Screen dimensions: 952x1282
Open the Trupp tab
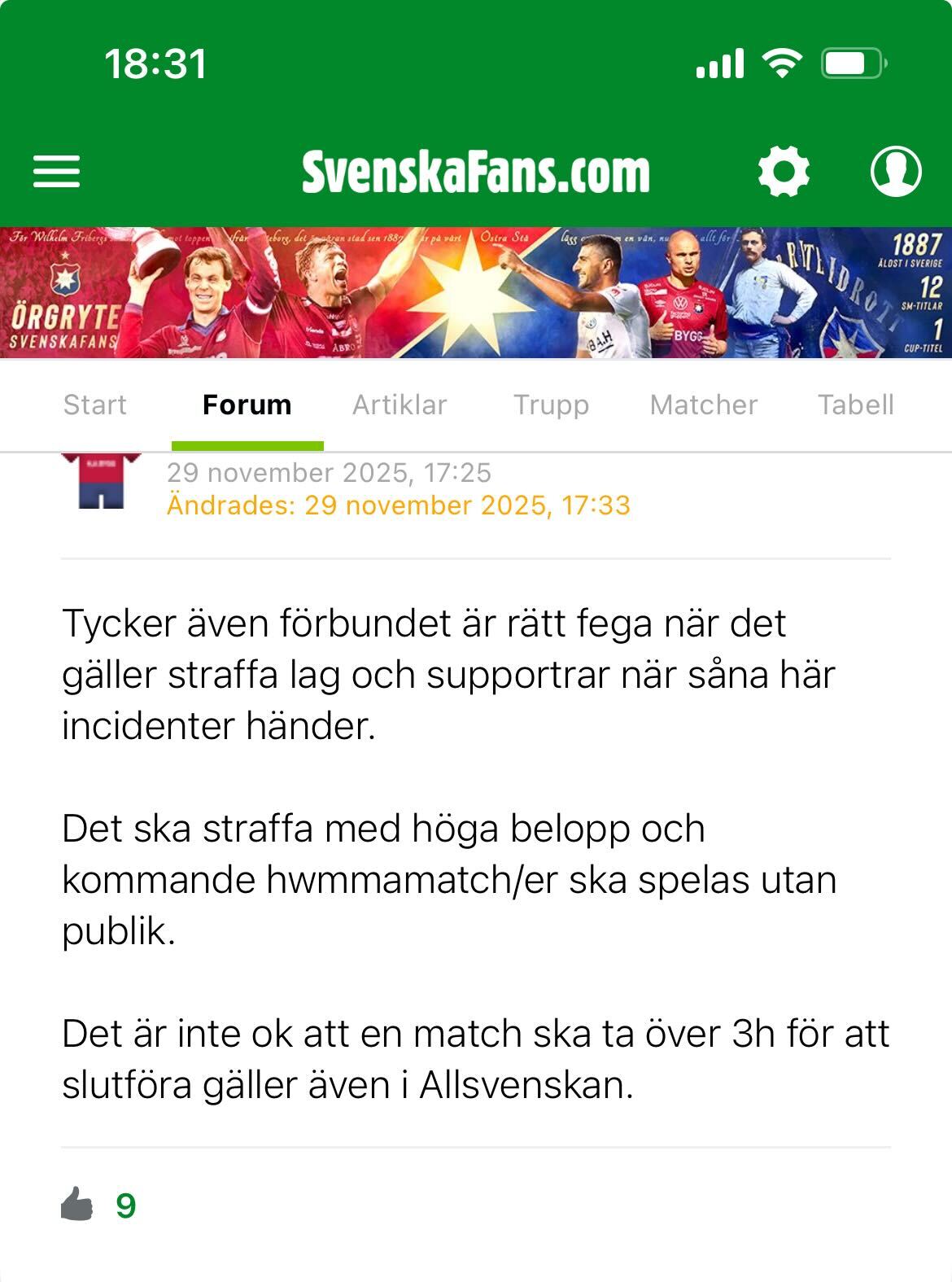551,405
